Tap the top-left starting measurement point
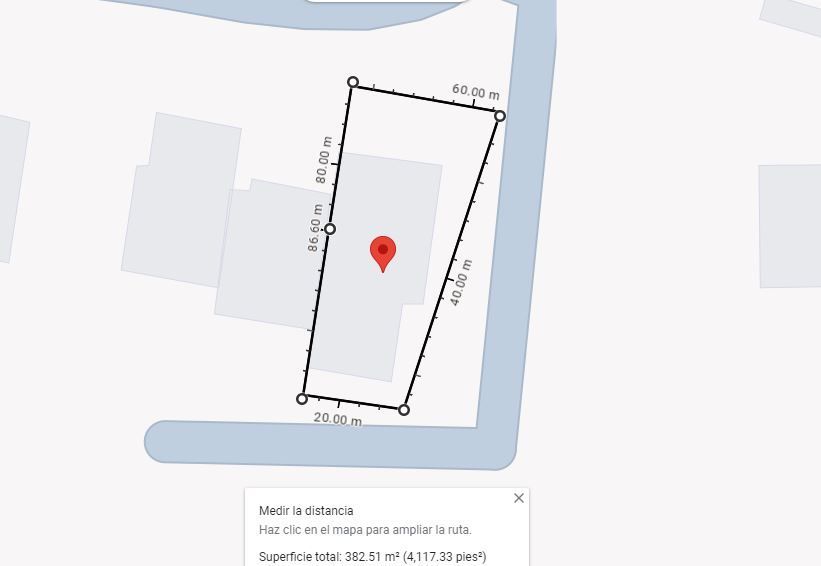This screenshot has height=566, width=821. coord(353,82)
